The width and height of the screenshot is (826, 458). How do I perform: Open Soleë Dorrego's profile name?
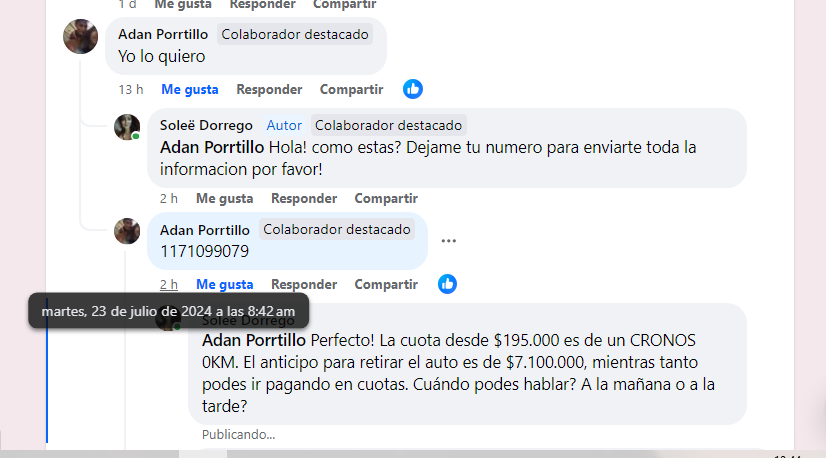pyautogui.click(x=207, y=125)
